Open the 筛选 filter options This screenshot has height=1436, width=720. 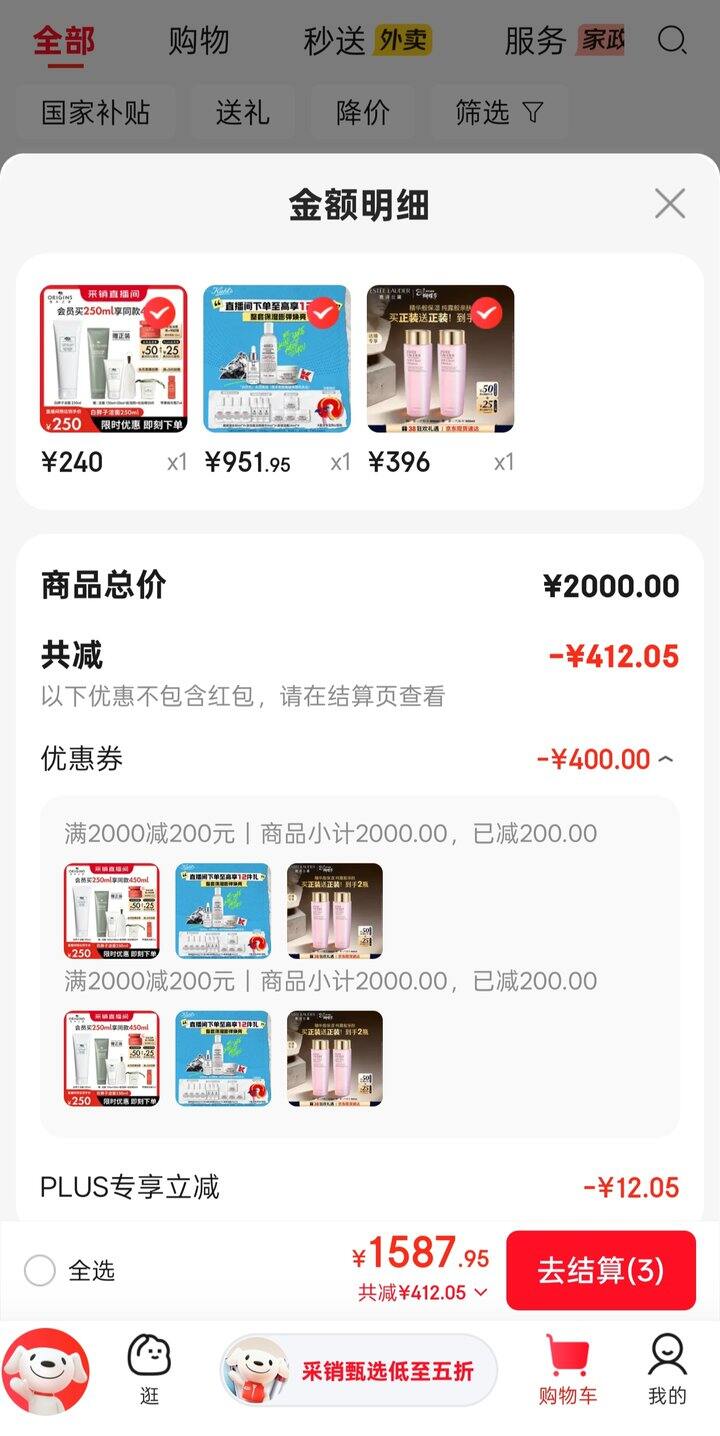point(499,112)
